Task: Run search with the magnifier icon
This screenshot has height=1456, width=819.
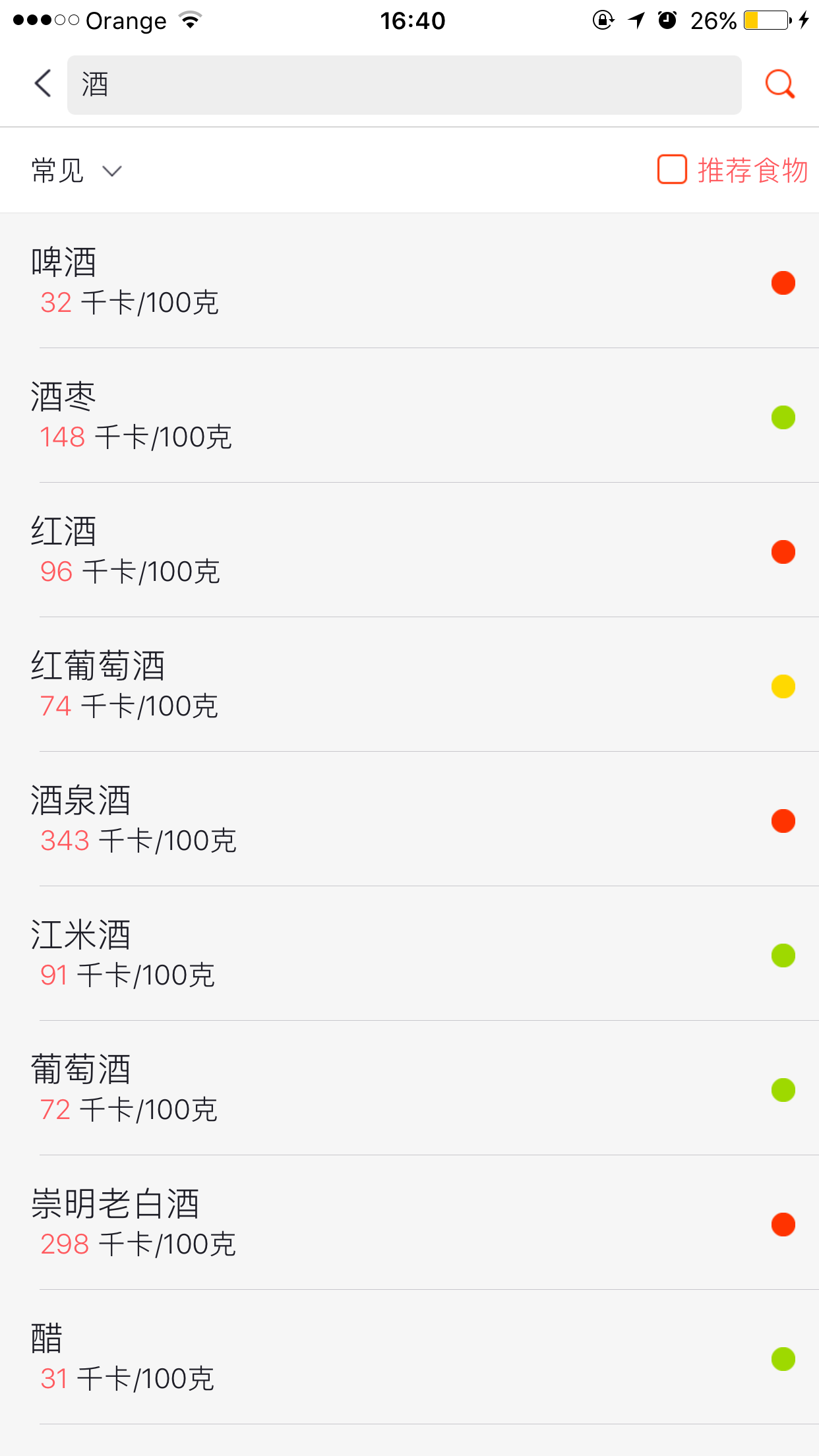Action: click(779, 84)
